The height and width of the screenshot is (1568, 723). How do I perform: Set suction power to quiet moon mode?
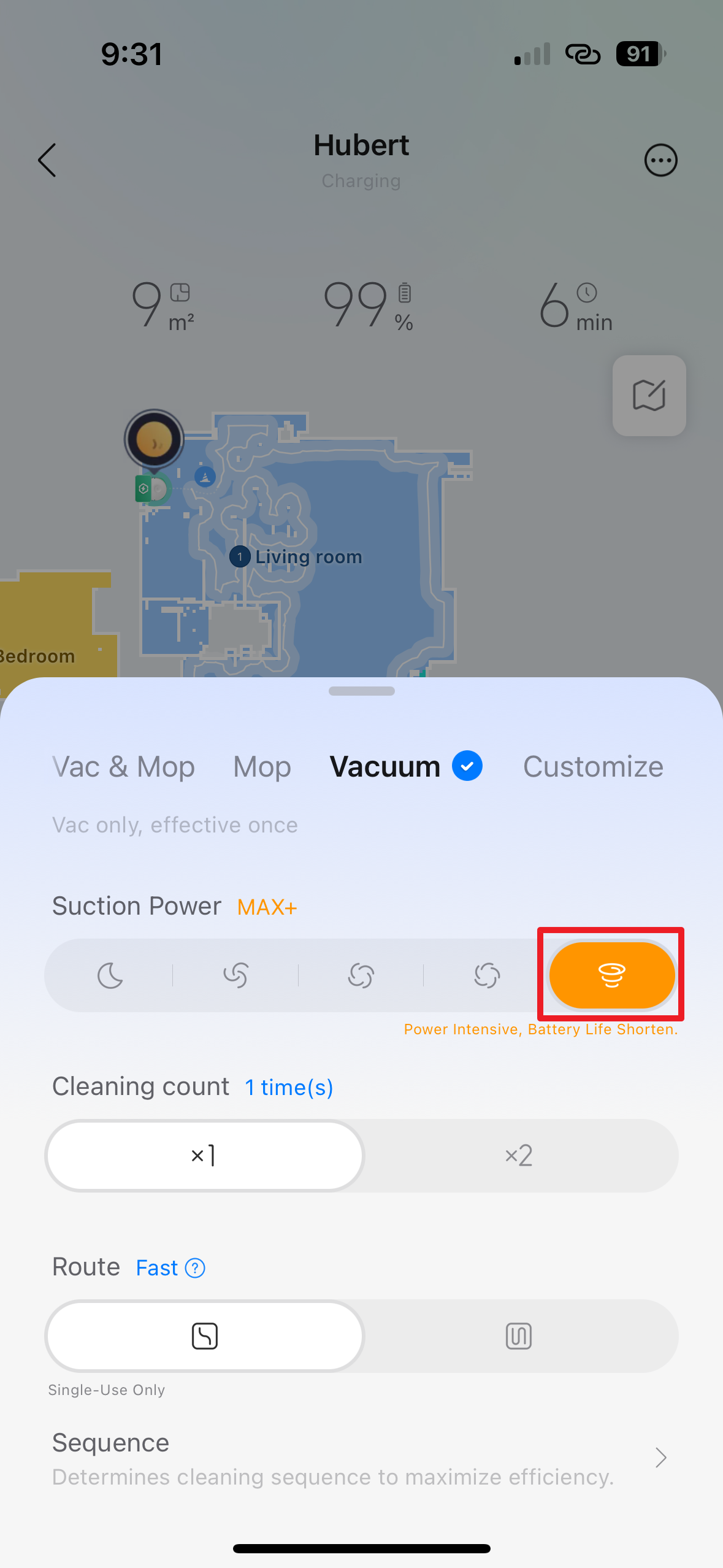point(110,975)
